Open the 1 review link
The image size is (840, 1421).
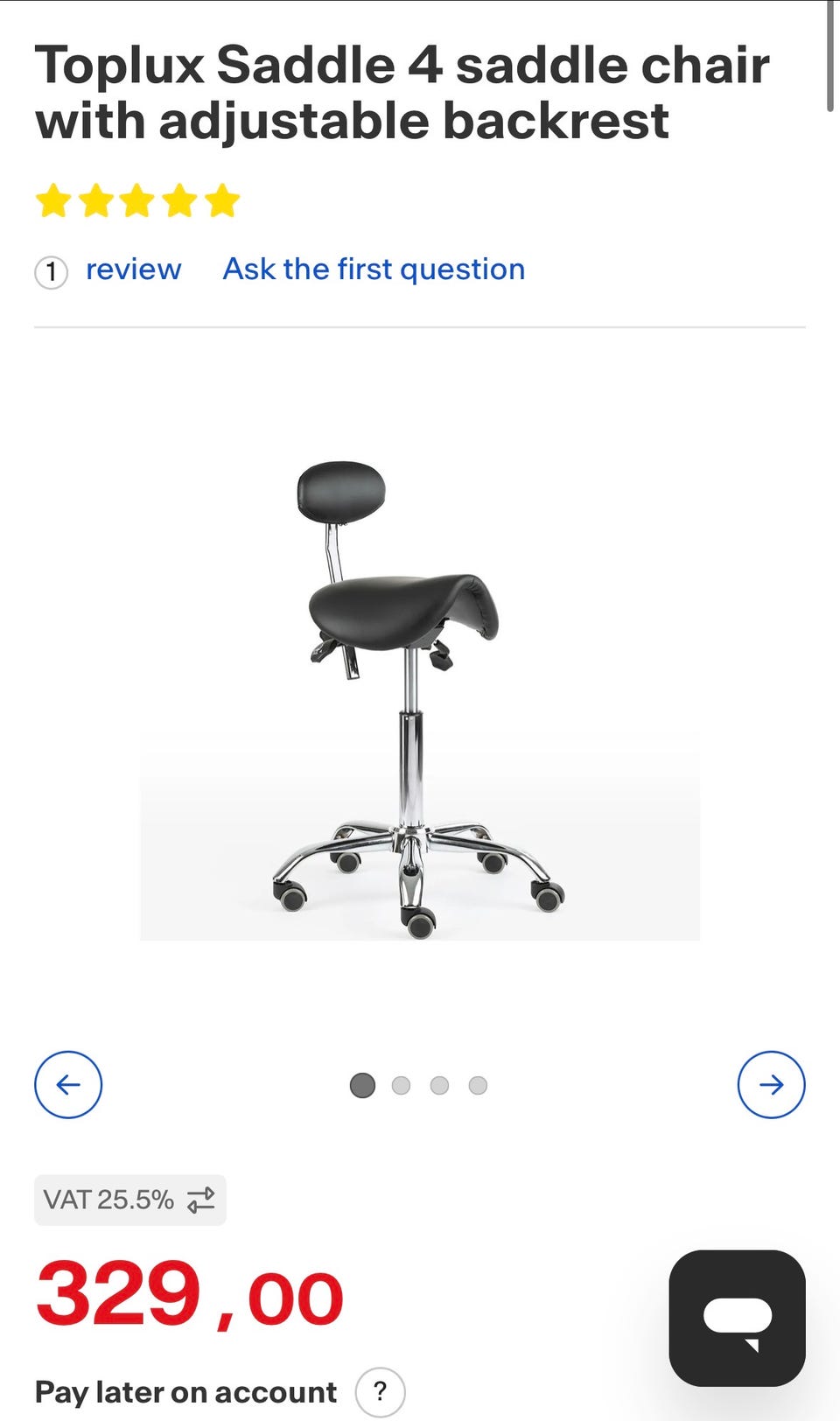[x=132, y=269]
